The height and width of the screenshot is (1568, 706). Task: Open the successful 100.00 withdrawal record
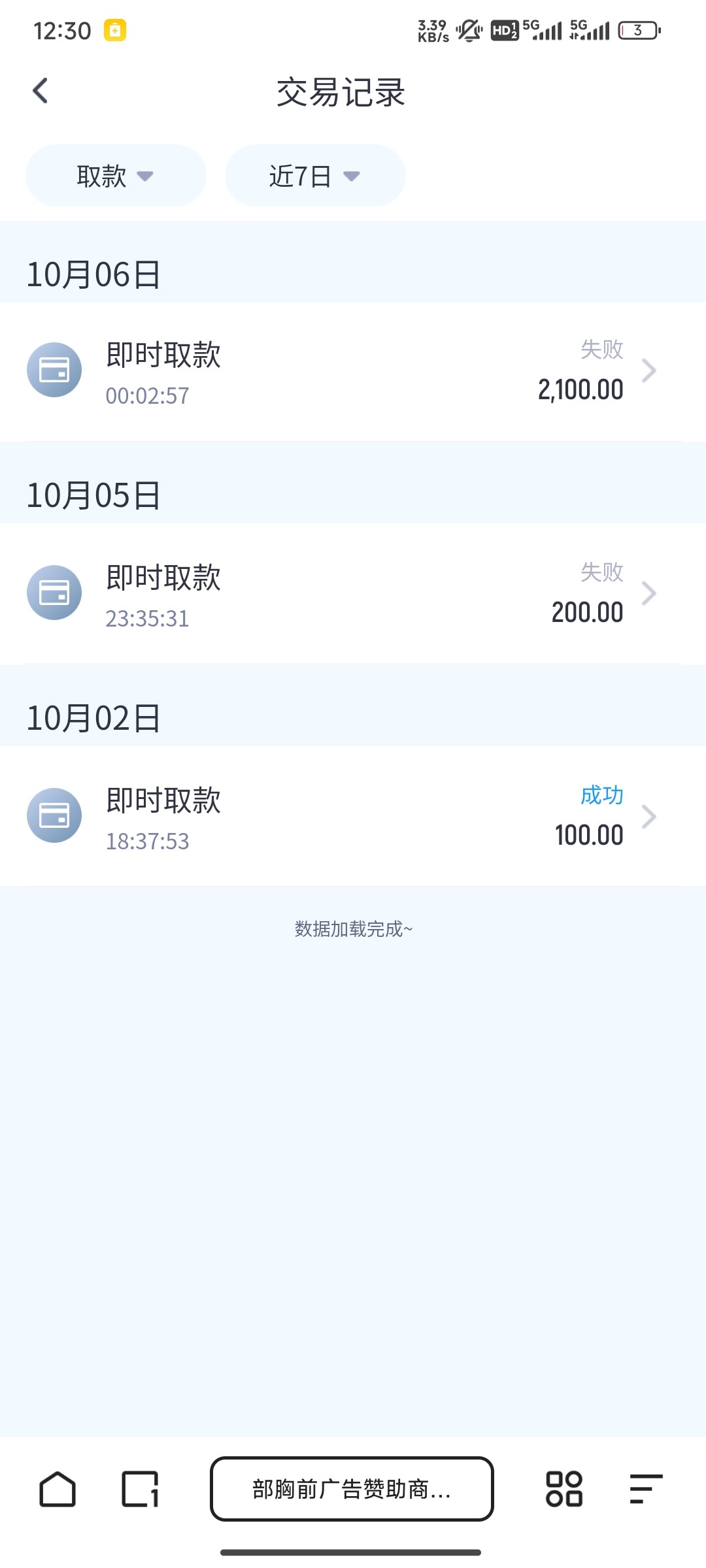[353, 817]
